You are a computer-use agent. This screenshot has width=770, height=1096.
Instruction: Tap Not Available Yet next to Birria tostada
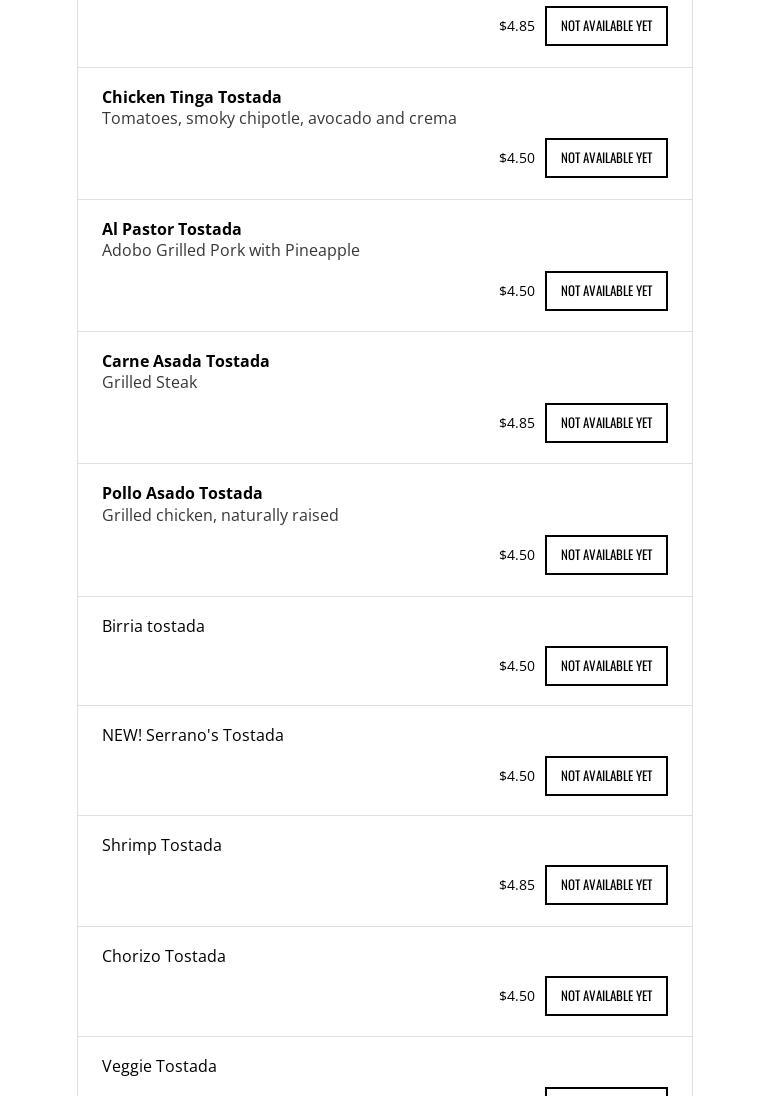(x=606, y=666)
